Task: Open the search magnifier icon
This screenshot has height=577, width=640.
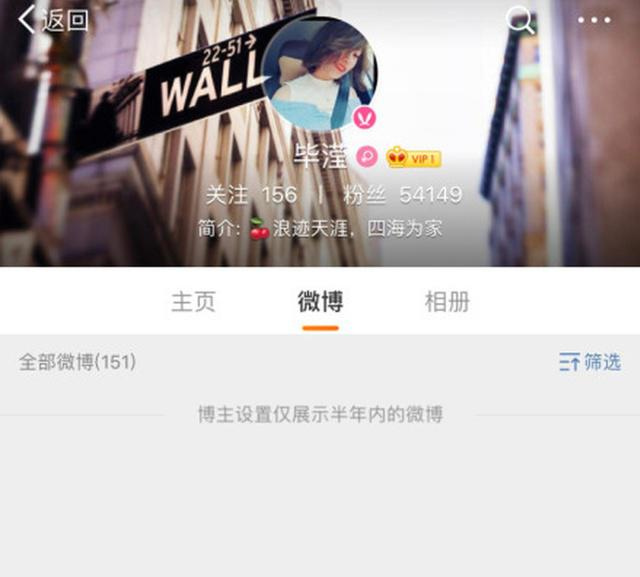Action: 520,19
